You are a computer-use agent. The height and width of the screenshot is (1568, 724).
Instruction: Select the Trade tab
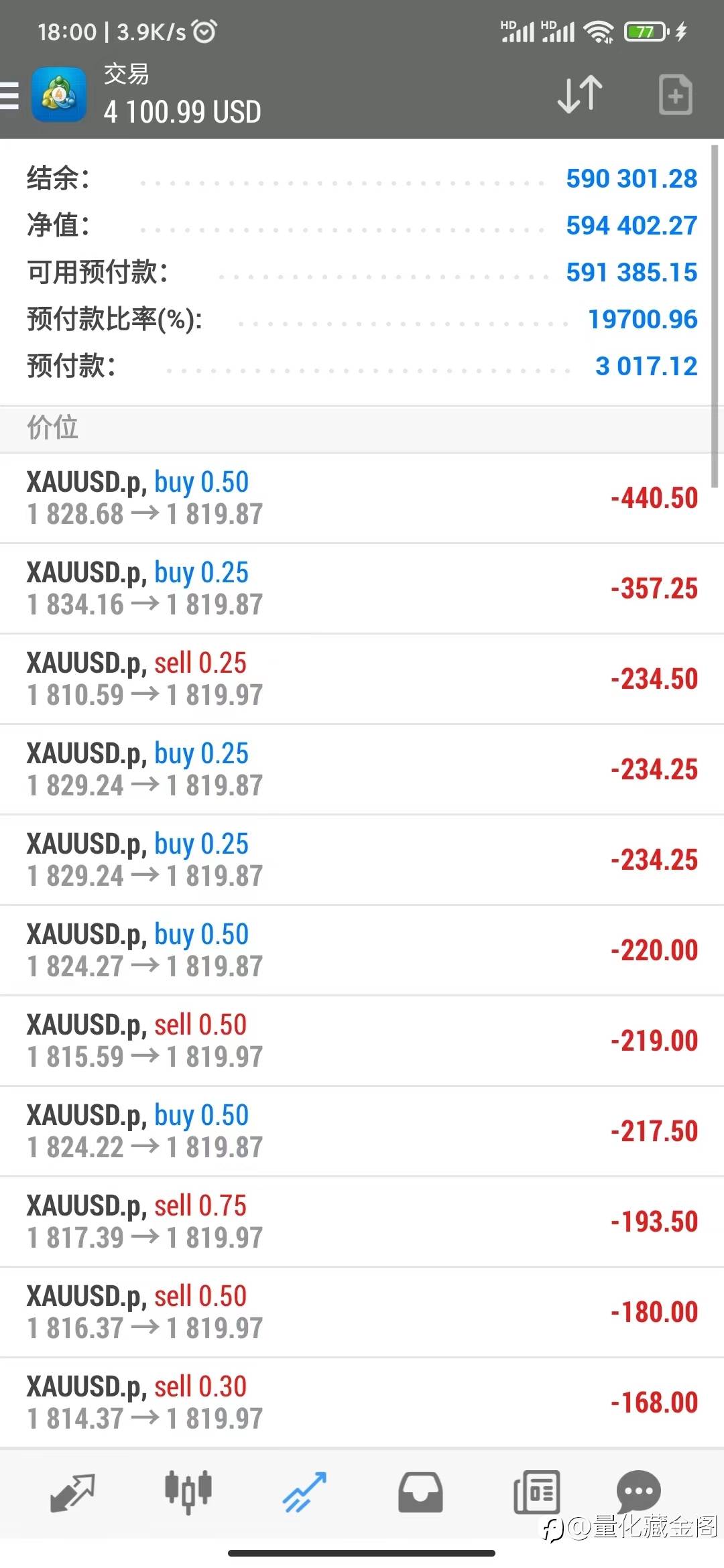coord(304,1493)
